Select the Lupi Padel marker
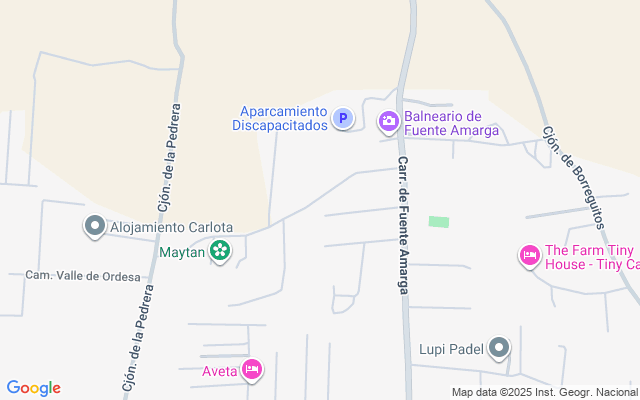Viewport: 640px width, 400px height. click(x=499, y=349)
